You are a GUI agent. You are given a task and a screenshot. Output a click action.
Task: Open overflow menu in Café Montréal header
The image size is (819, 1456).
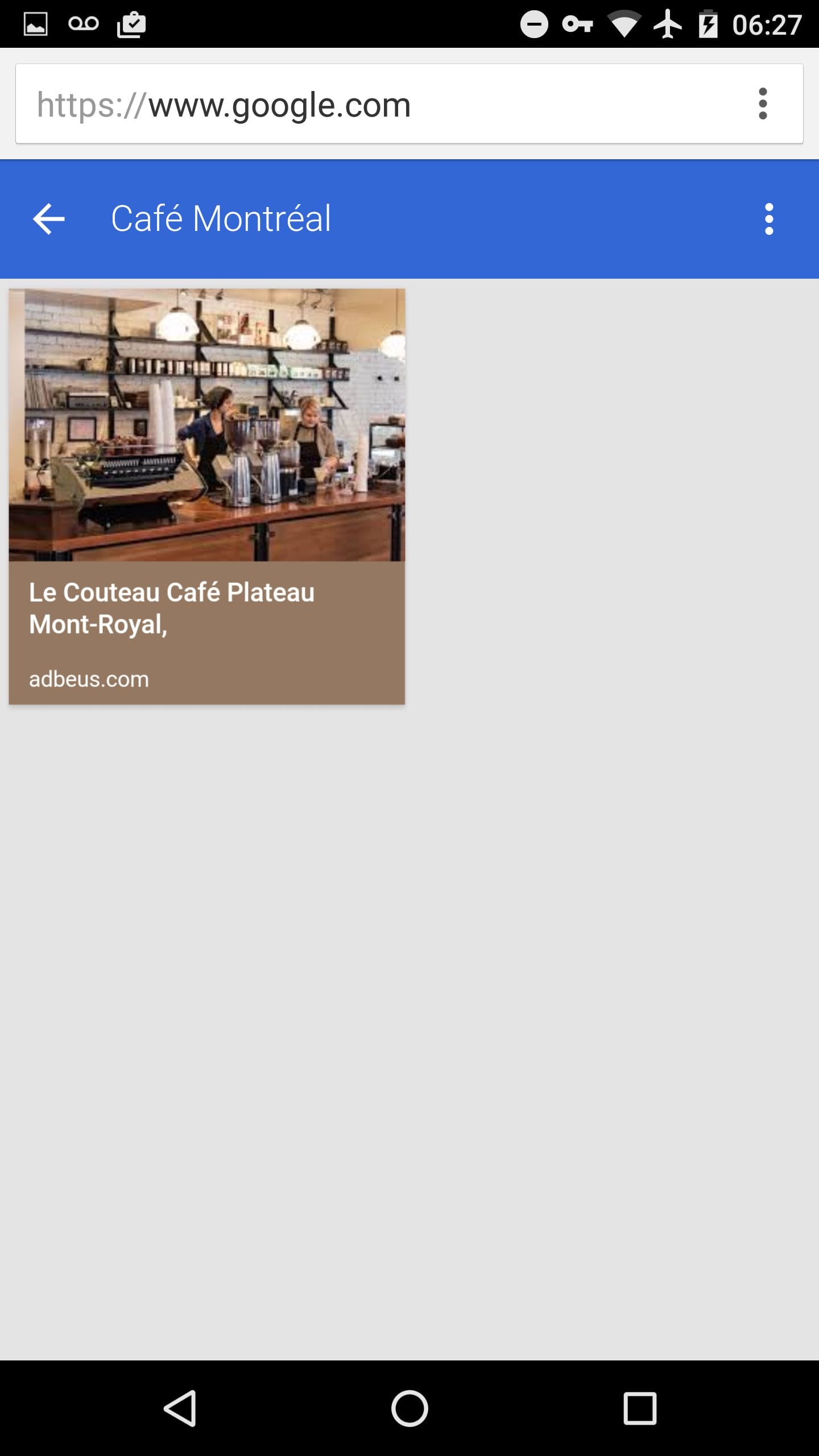coord(769,219)
